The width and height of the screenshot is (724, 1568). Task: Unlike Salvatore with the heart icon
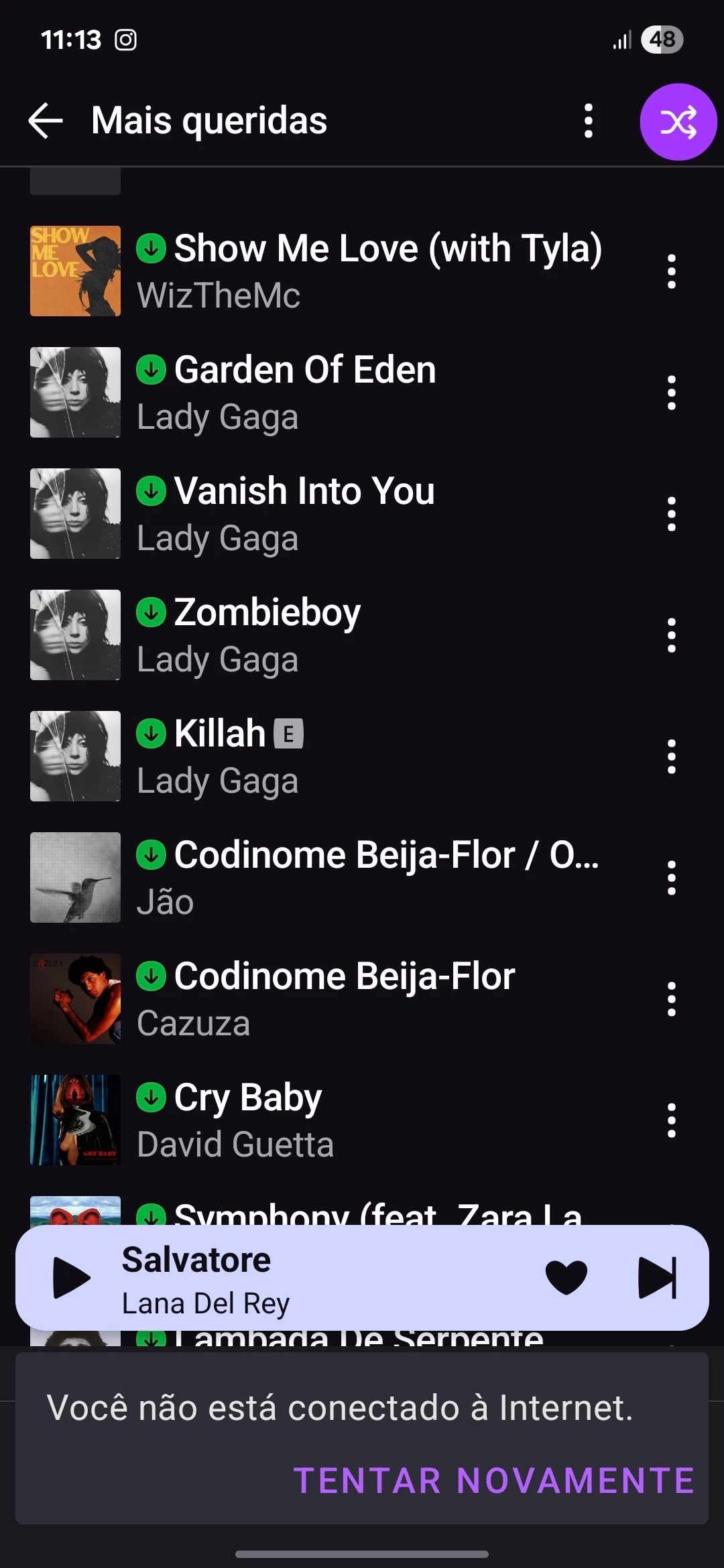(566, 1278)
